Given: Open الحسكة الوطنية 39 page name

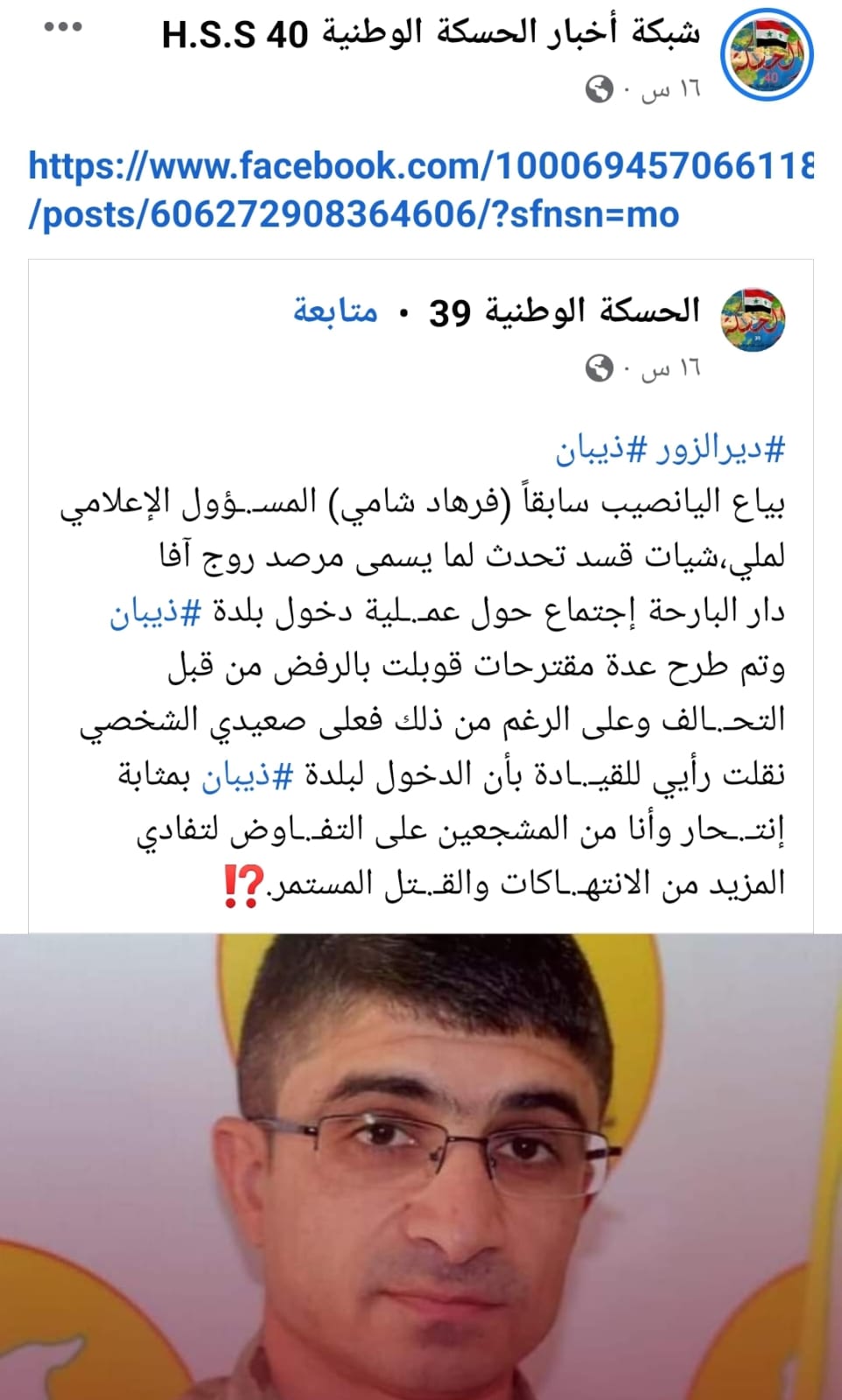Looking at the screenshot, I should [565, 311].
